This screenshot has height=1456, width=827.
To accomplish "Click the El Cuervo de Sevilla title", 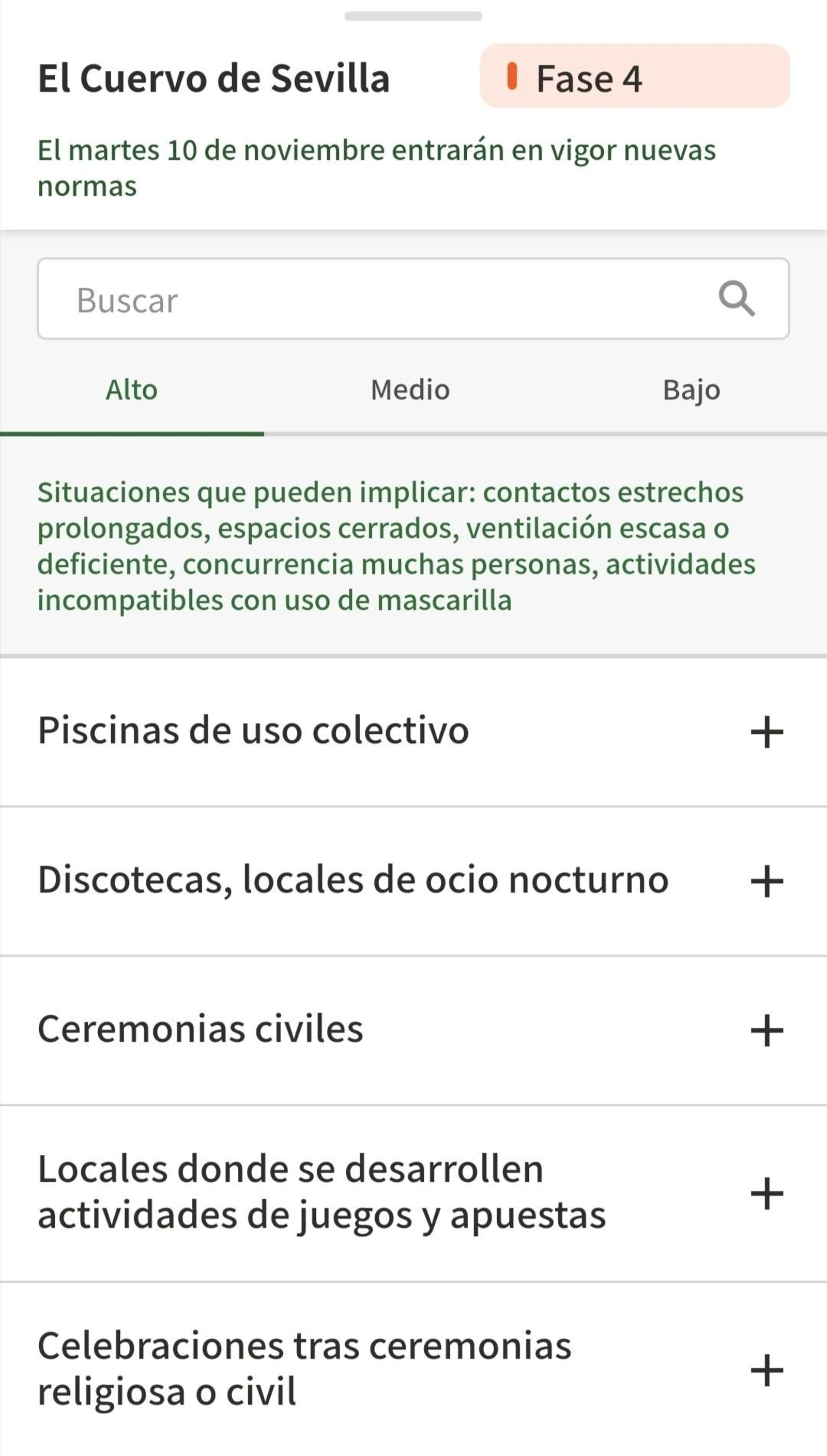I will point(214,79).
